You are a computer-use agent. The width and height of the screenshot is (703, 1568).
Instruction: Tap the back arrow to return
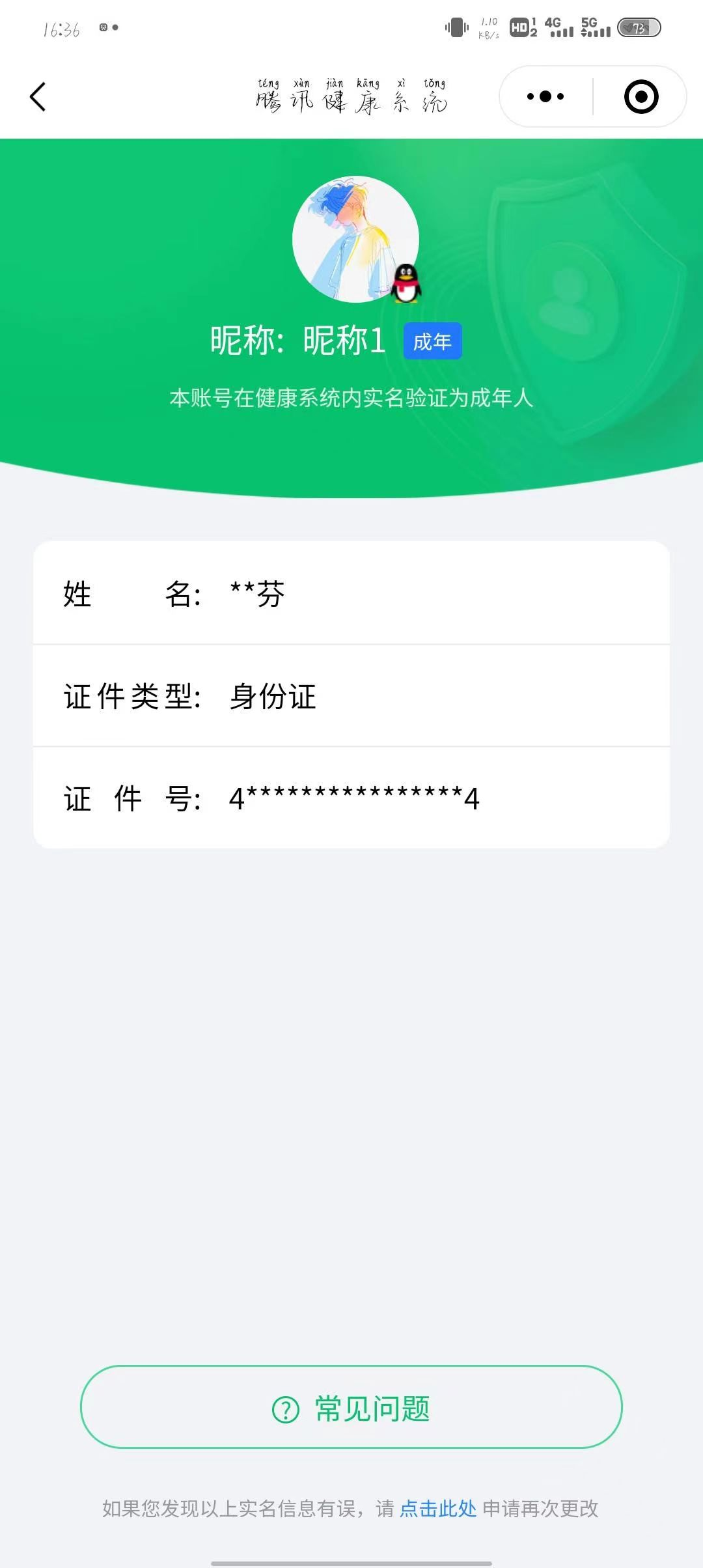37,96
